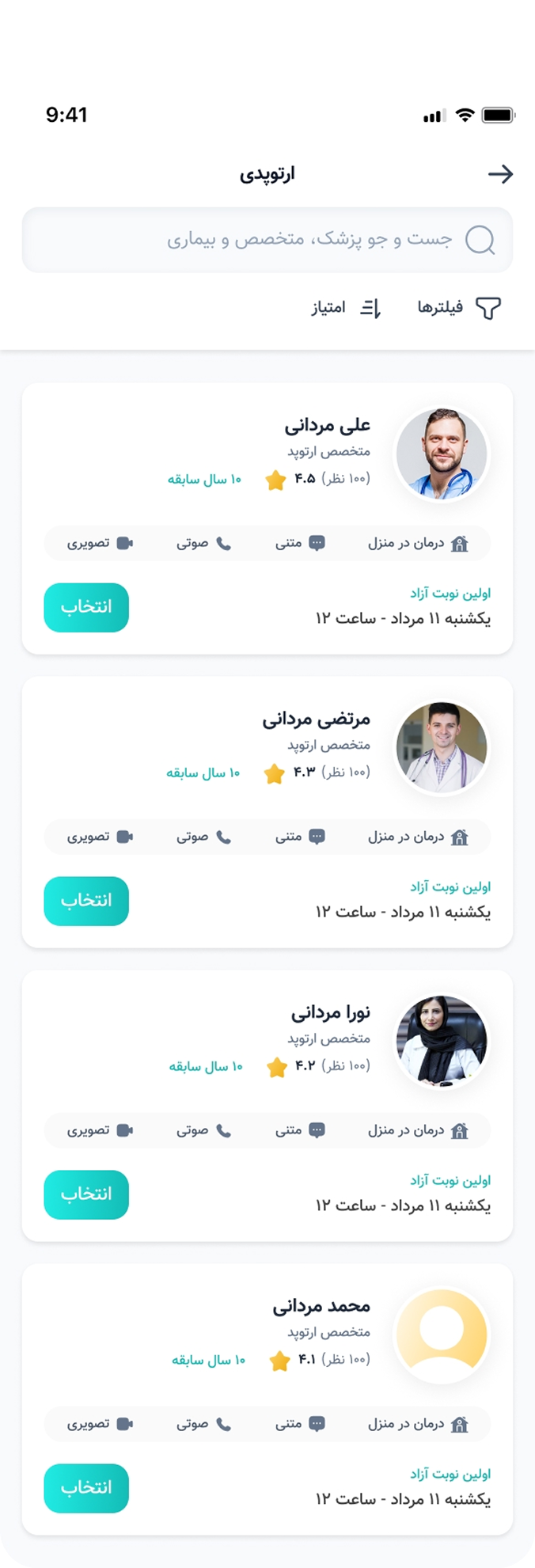This screenshot has width=535, height=1568.
Task: View مرتضی مردانی's profile card
Action: pos(317,720)
